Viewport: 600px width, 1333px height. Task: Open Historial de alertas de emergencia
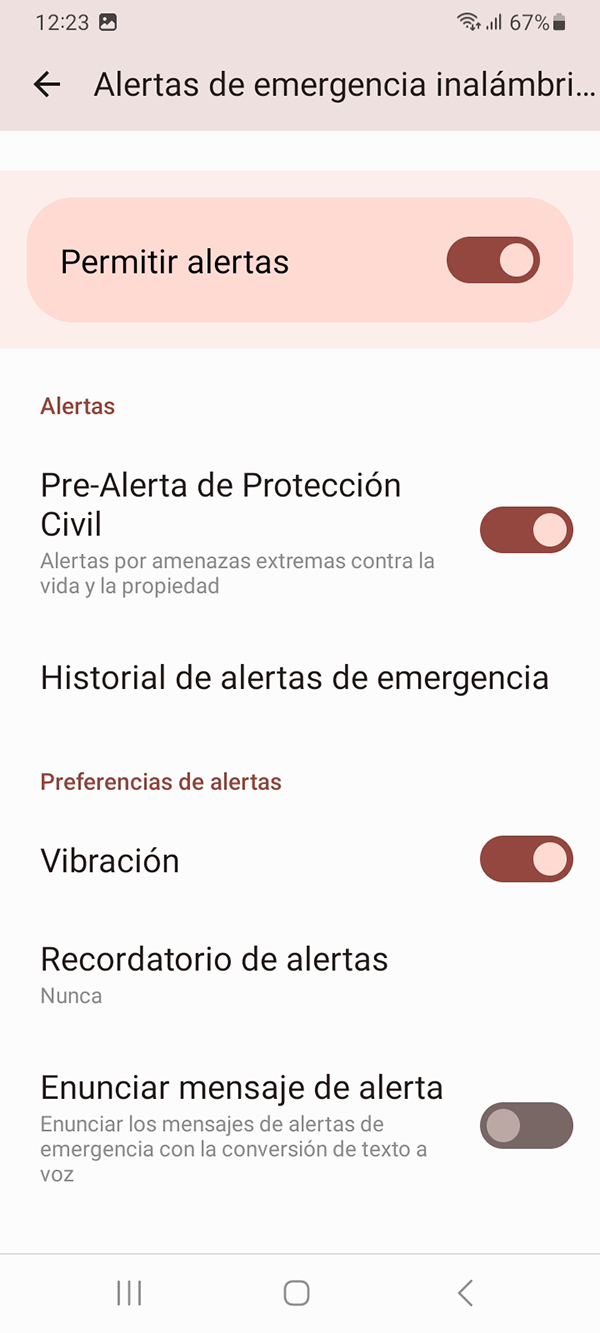(x=294, y=678)
